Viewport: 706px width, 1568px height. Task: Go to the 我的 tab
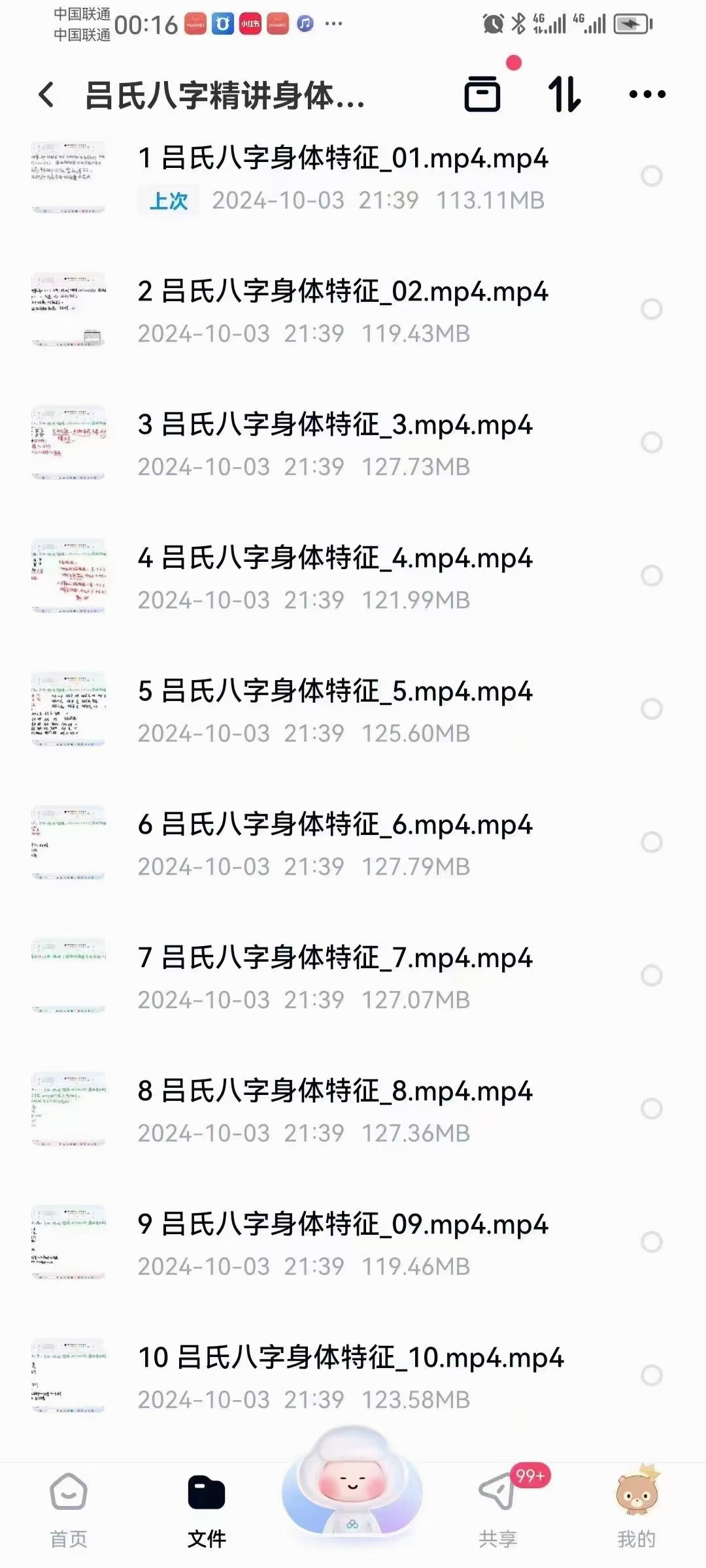tap(636, 1509)
